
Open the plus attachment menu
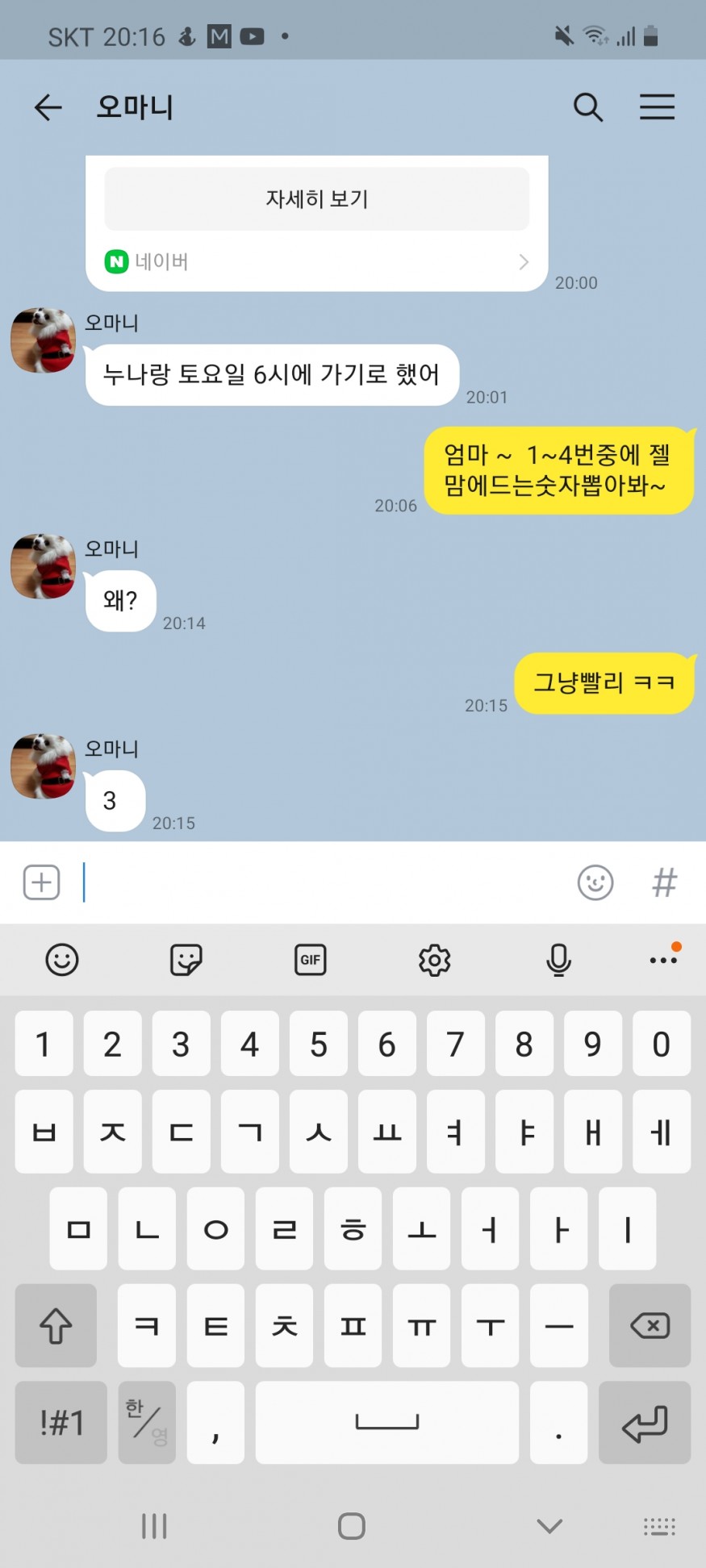41,882
